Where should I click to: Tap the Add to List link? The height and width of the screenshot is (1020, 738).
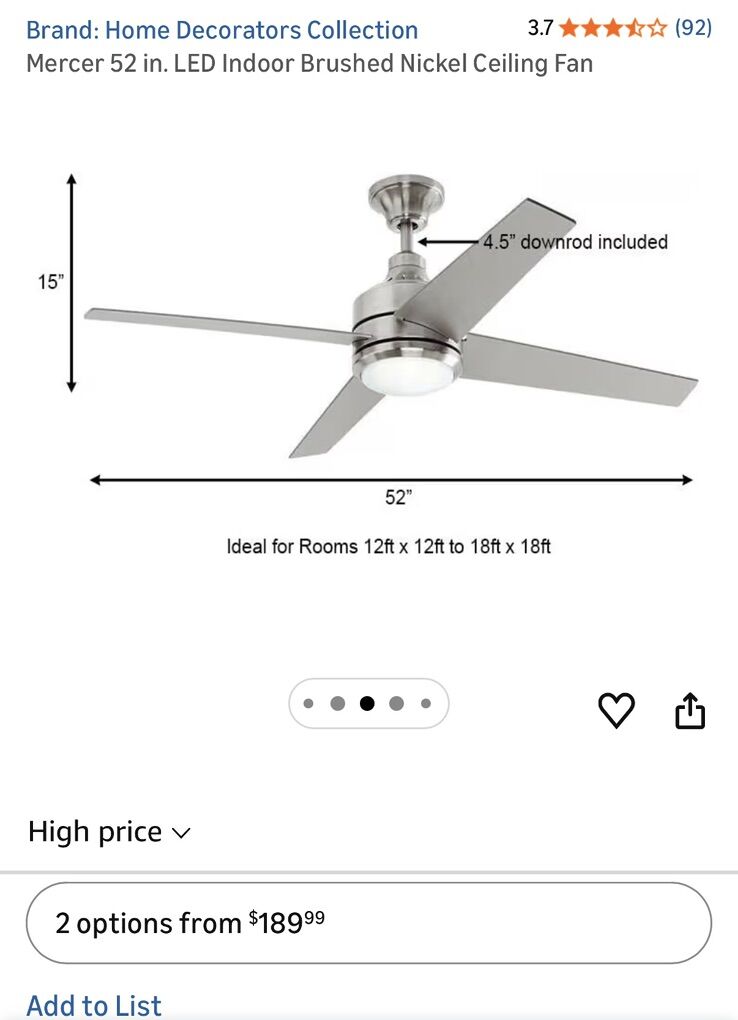(x=94, y=1005)
